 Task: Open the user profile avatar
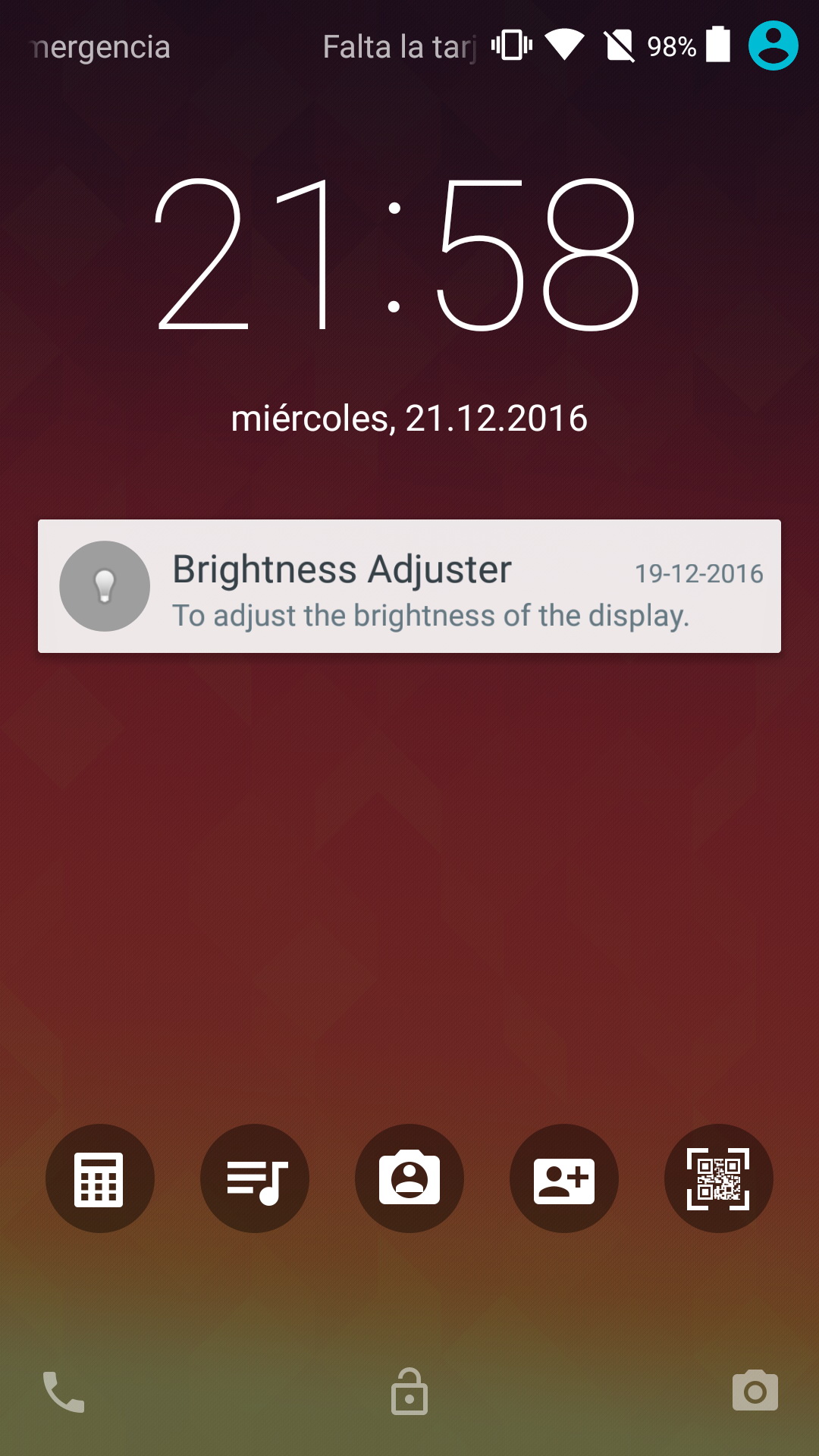click(x=773, y=46)
